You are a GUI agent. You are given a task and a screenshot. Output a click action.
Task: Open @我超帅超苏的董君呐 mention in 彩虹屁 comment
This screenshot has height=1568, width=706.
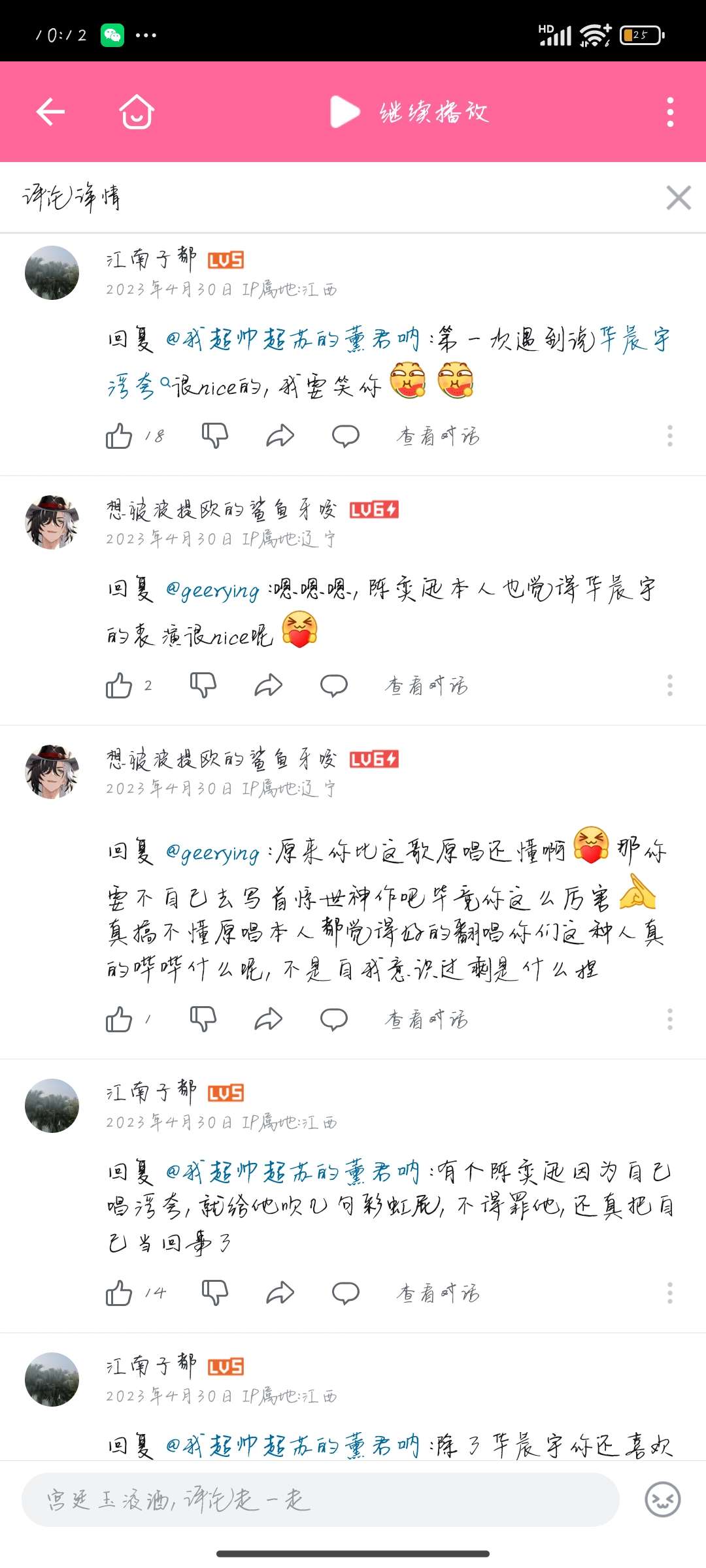tap(292, 1172)
